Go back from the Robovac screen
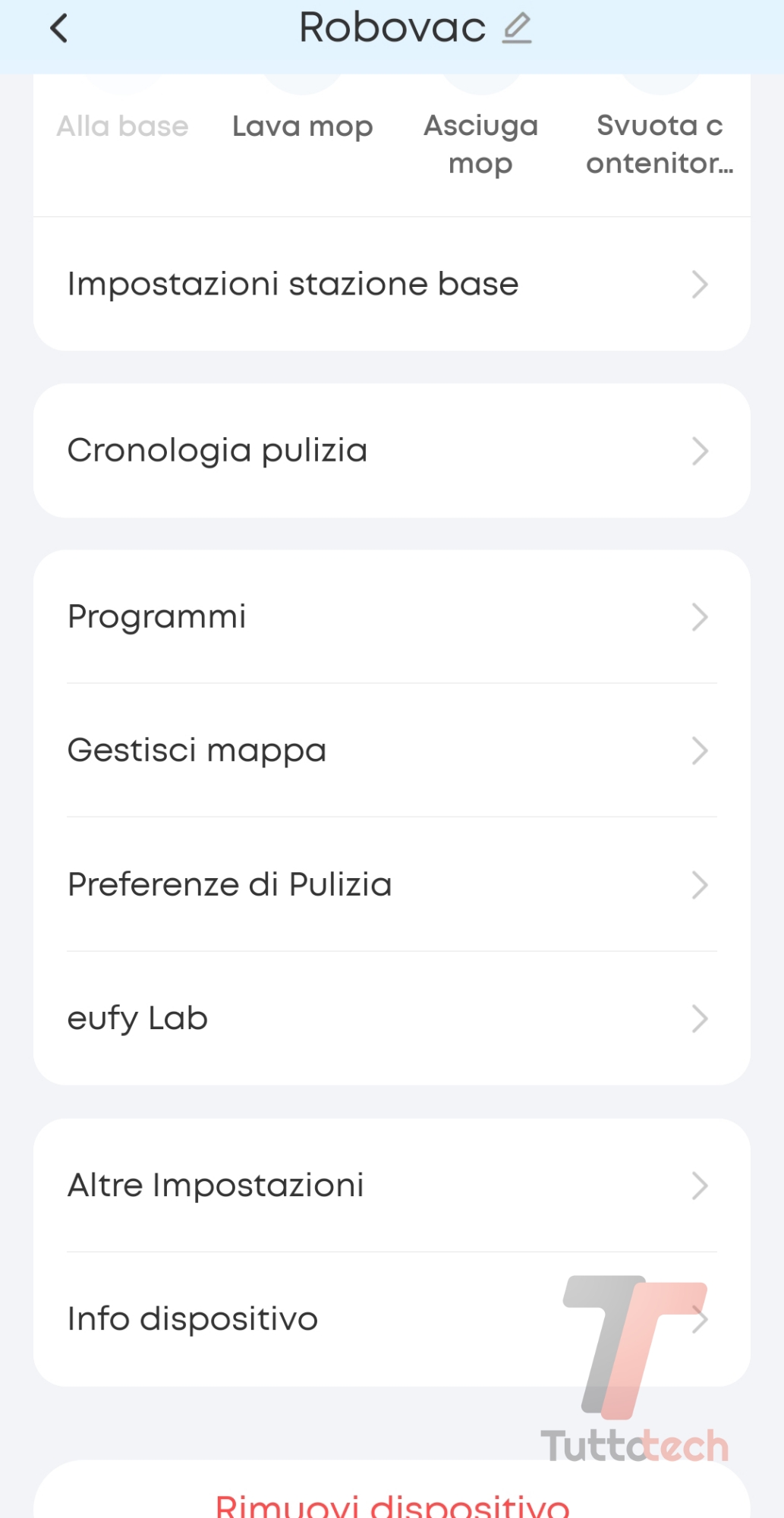This screenshot has height=1518, width=784. (x=59, y=29)
